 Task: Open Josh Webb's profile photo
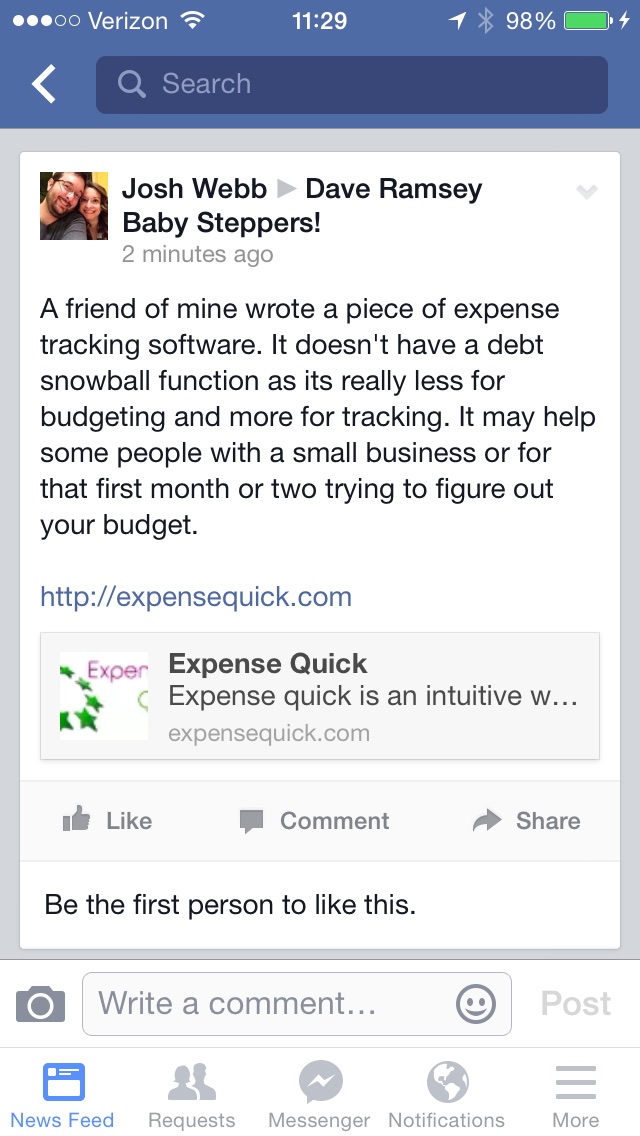(x=74, y=206)
